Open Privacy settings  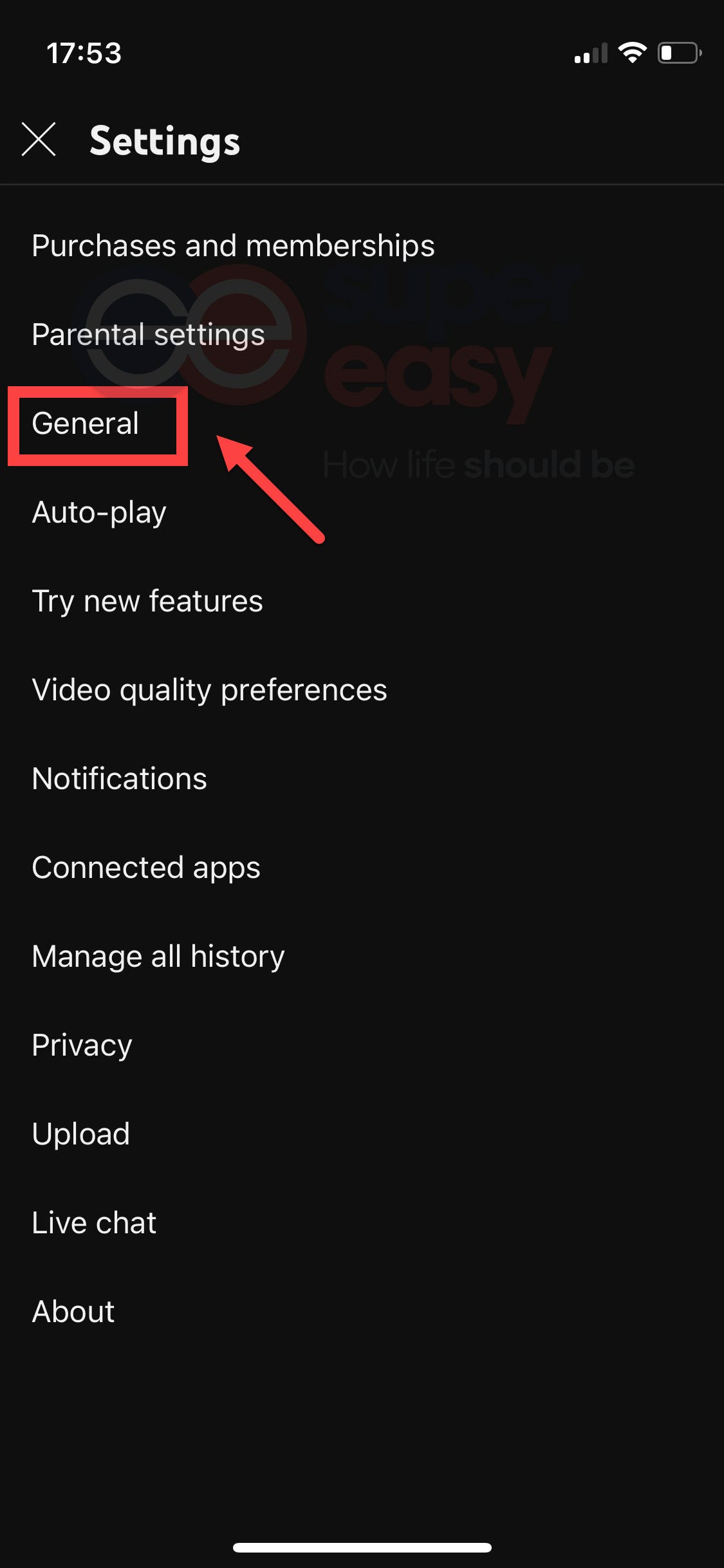[362, 1045]
